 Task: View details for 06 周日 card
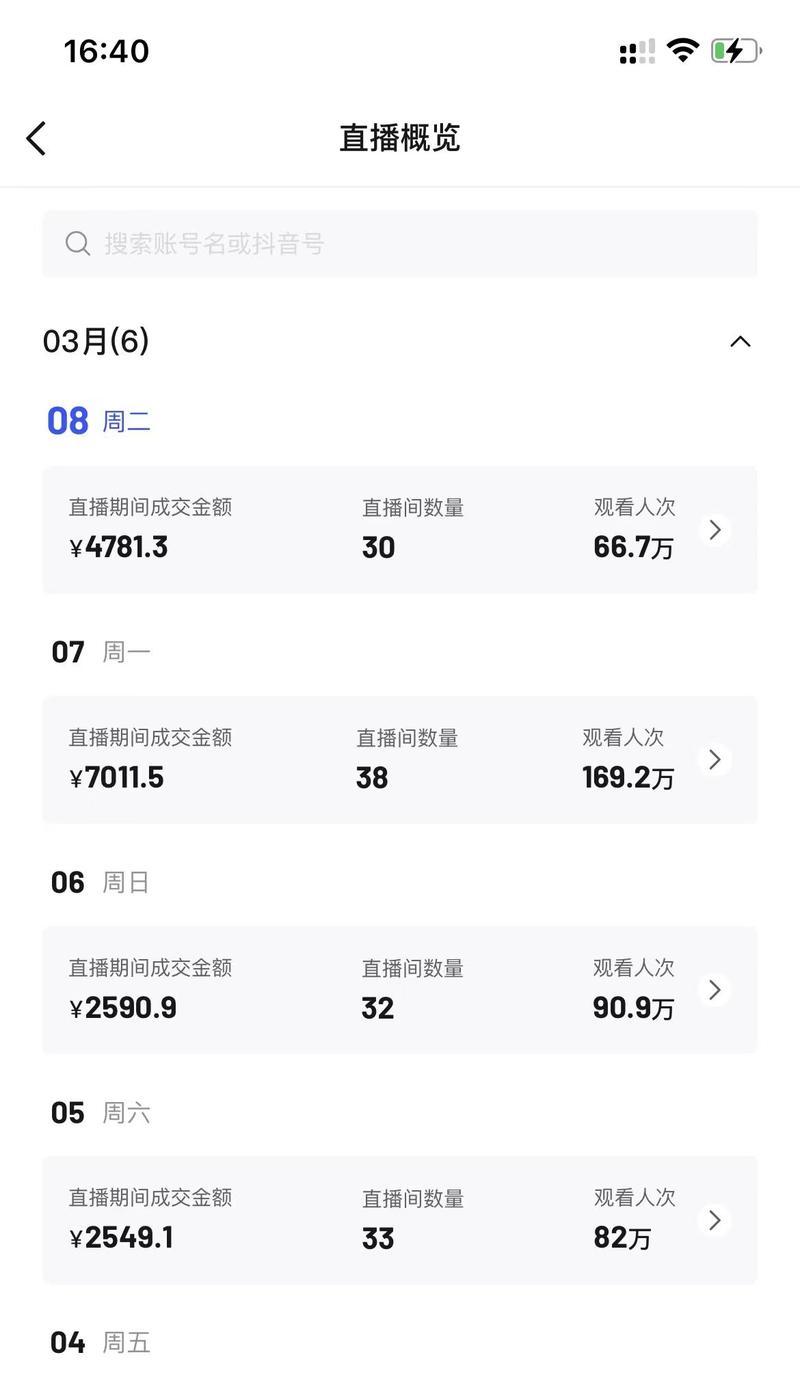click(x=714, y=990)
